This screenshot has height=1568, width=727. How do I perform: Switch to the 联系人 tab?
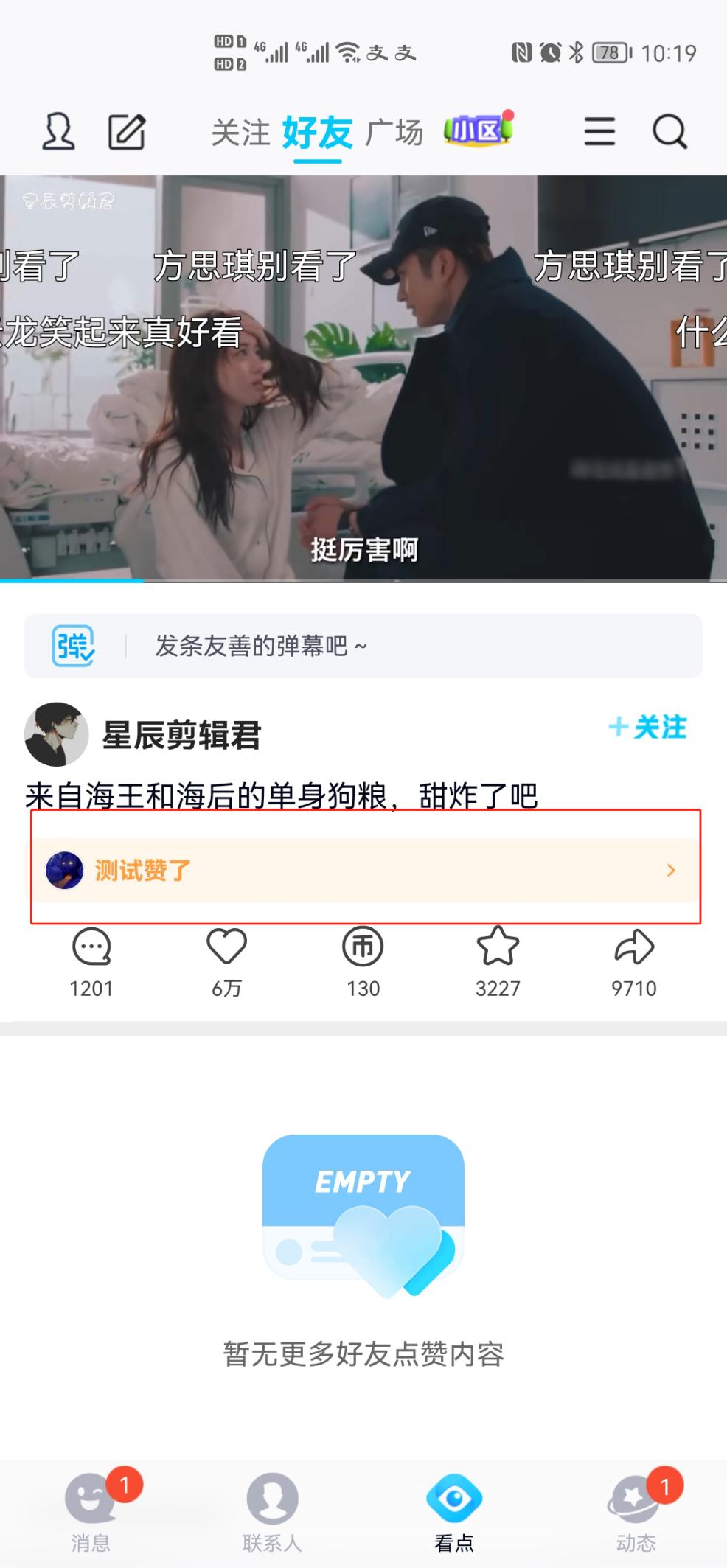[x=273, y=1513]
